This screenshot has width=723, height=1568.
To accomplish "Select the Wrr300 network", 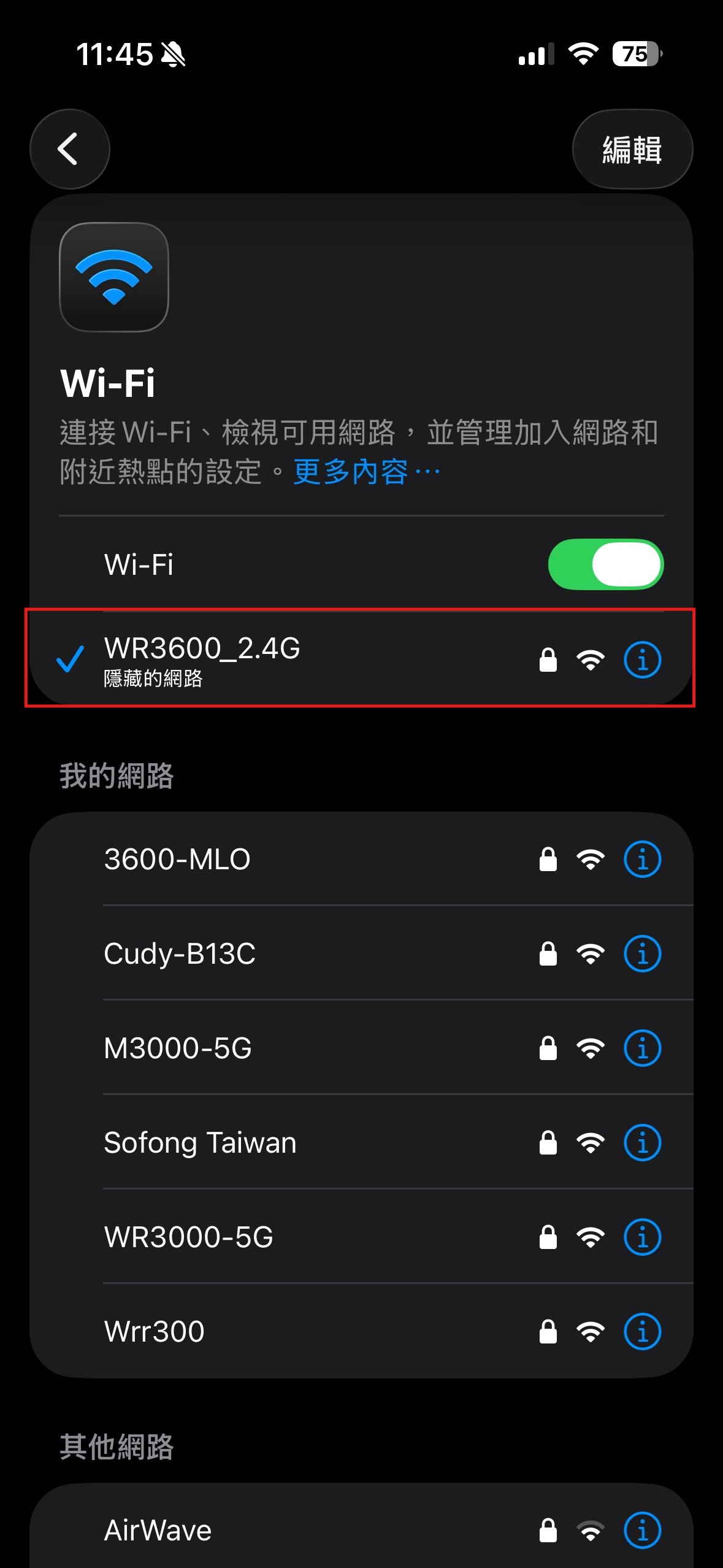I will [155, 1331].
